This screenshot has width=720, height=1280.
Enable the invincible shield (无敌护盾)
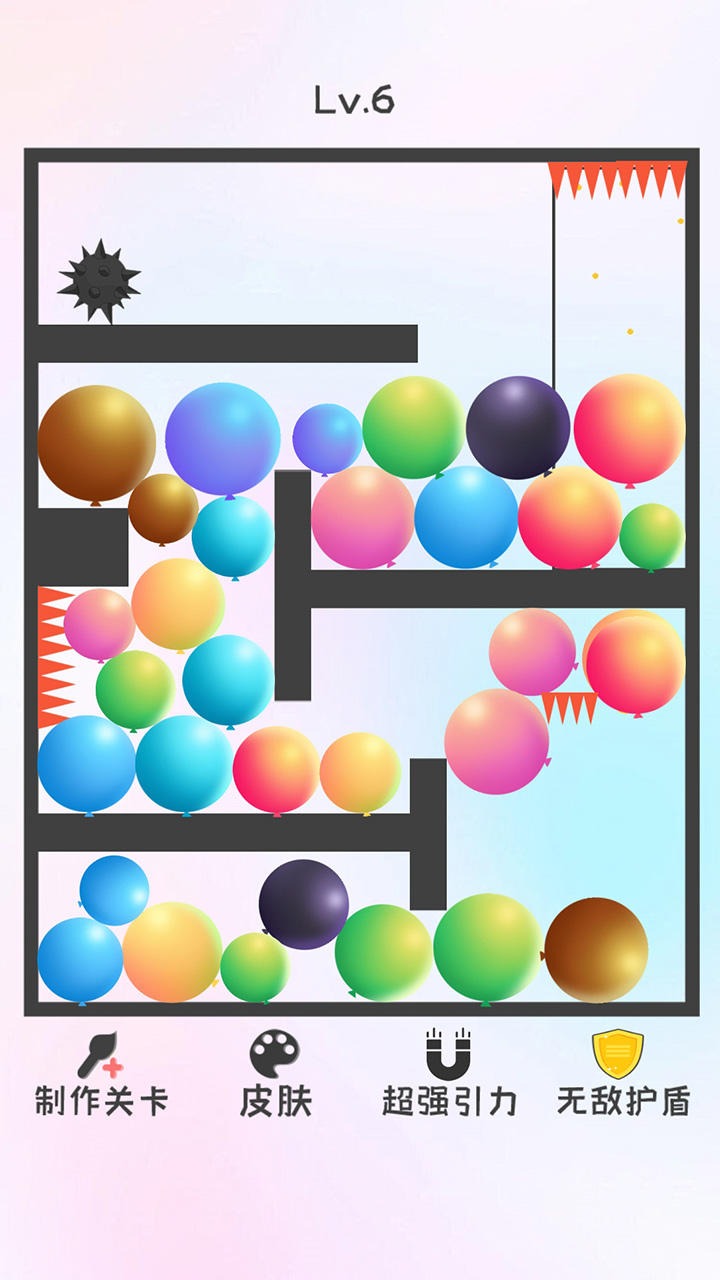pos(622,1074)
